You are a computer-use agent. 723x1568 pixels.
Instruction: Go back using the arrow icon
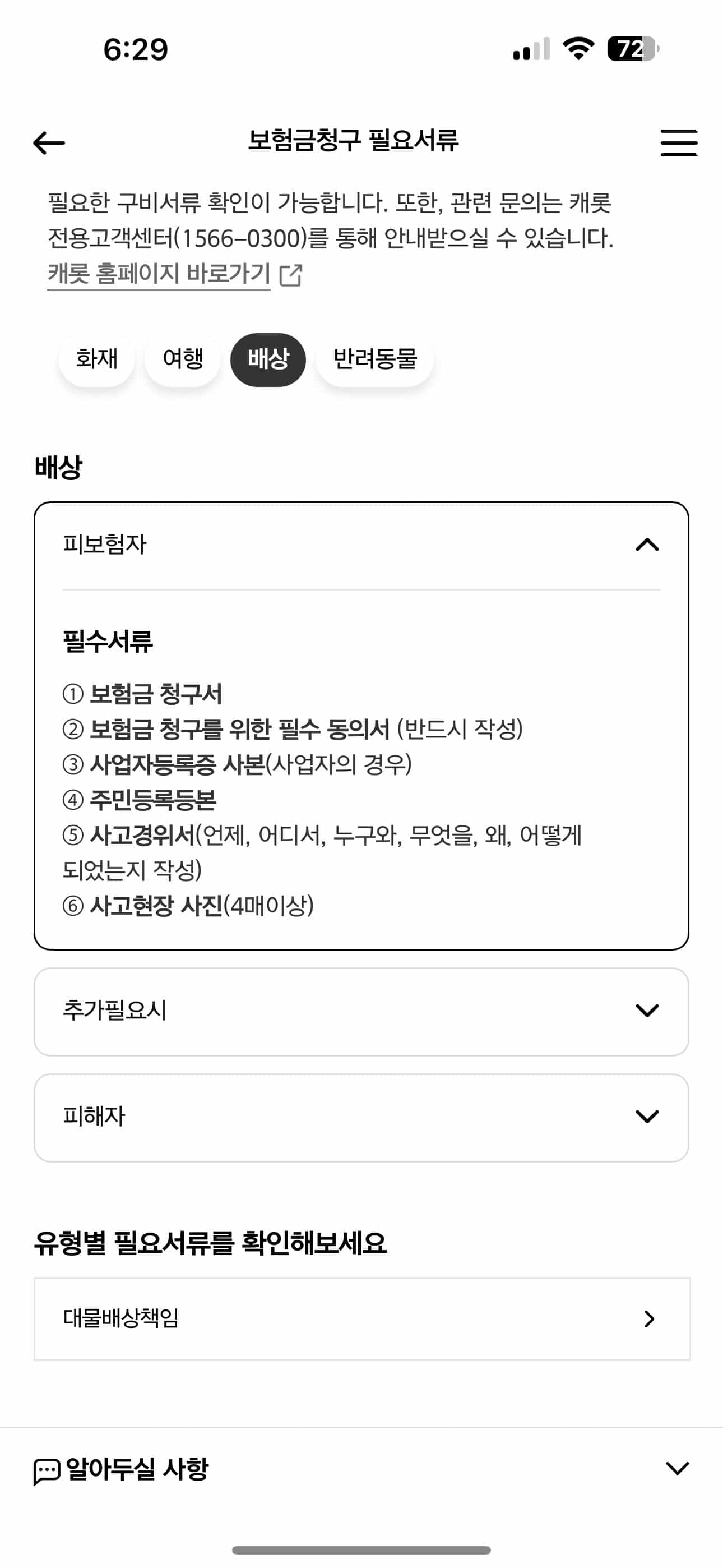[x=49, y=143]
